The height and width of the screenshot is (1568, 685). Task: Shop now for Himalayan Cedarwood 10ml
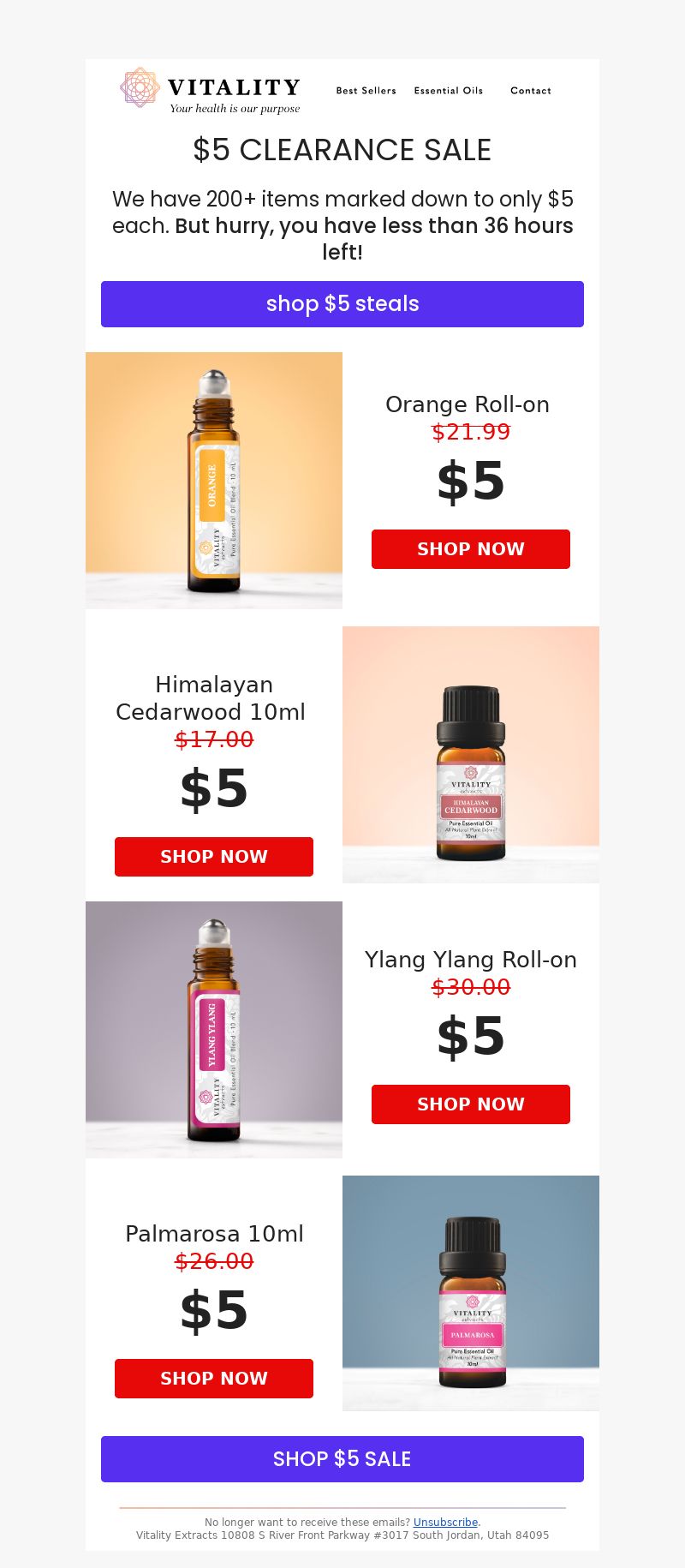pos(214,857)
